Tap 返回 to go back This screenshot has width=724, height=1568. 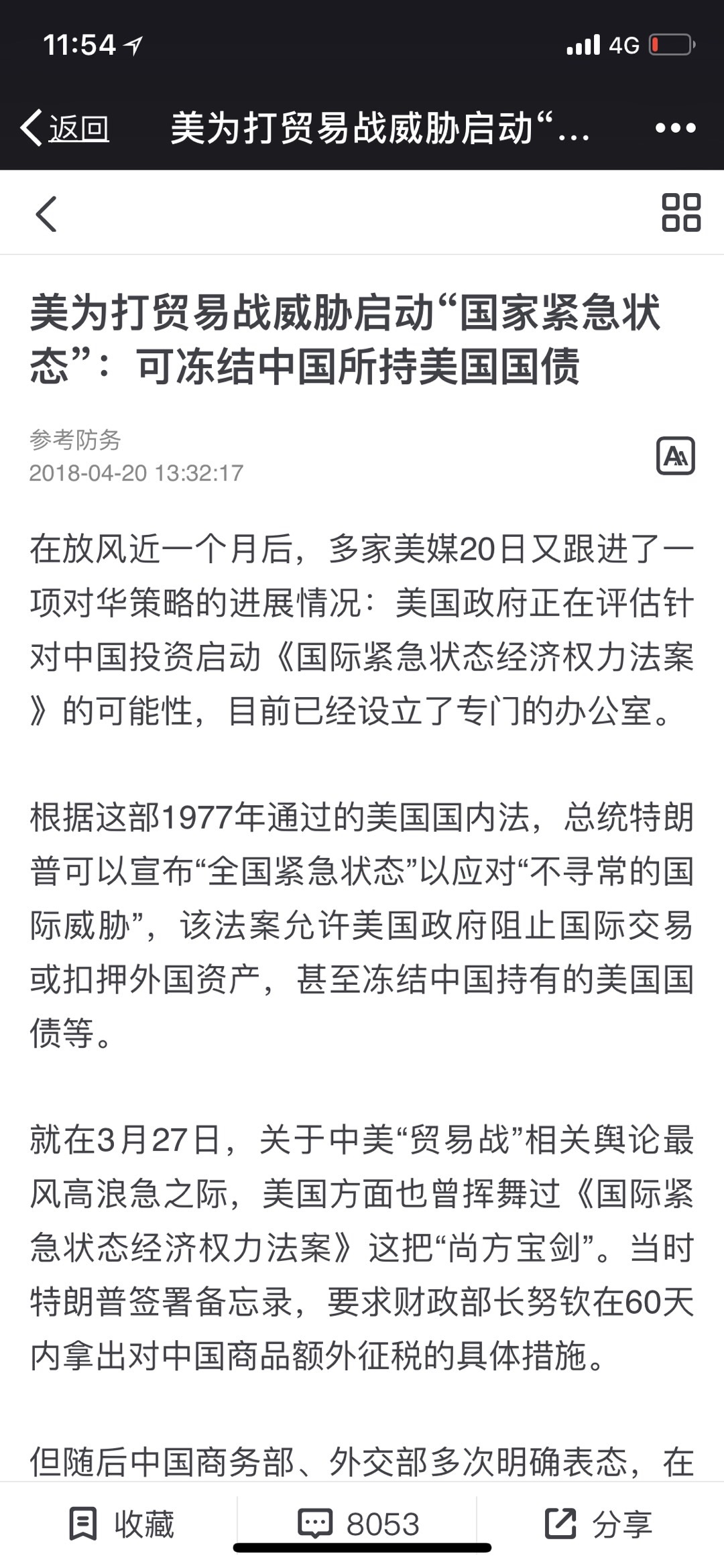tap(66, 127)
